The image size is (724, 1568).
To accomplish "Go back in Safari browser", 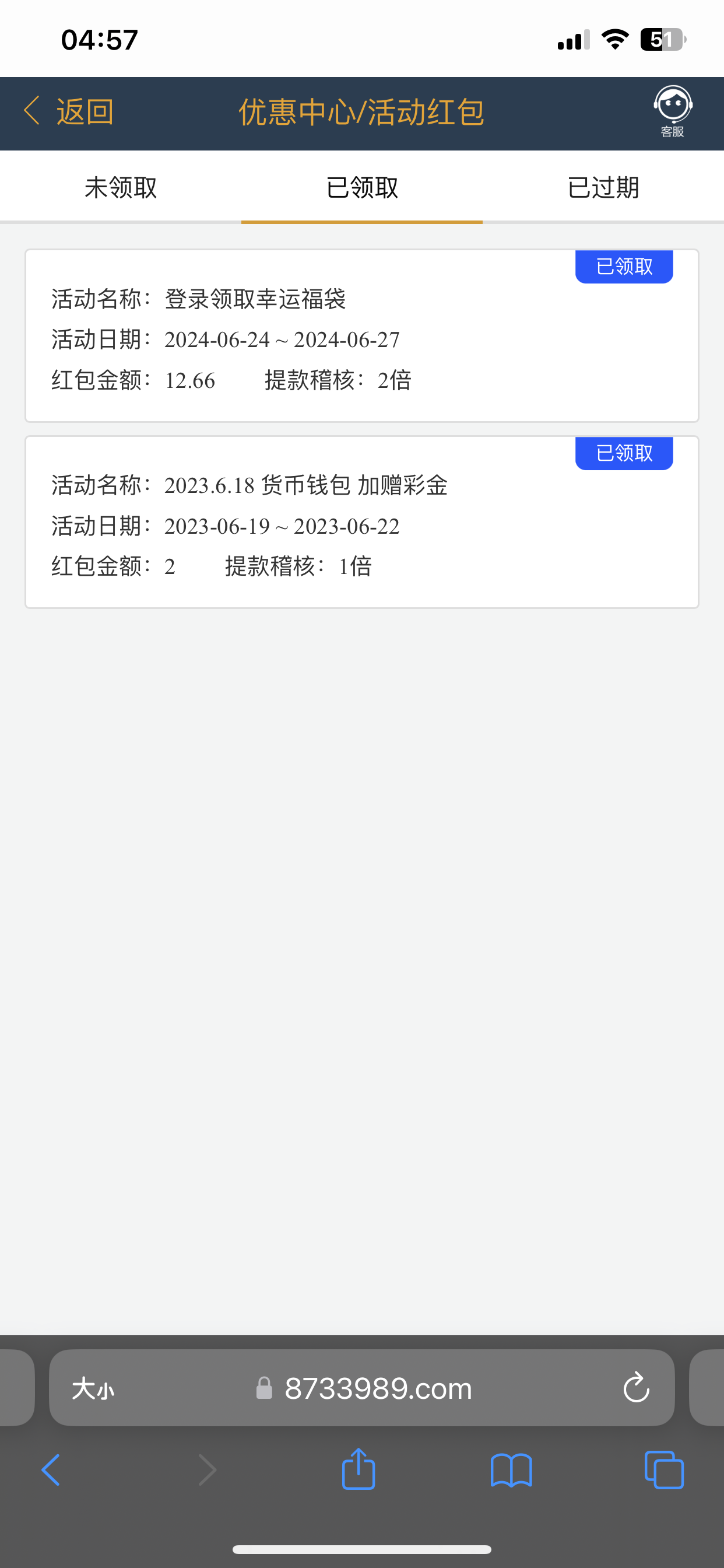I will tap(51, 1470).
